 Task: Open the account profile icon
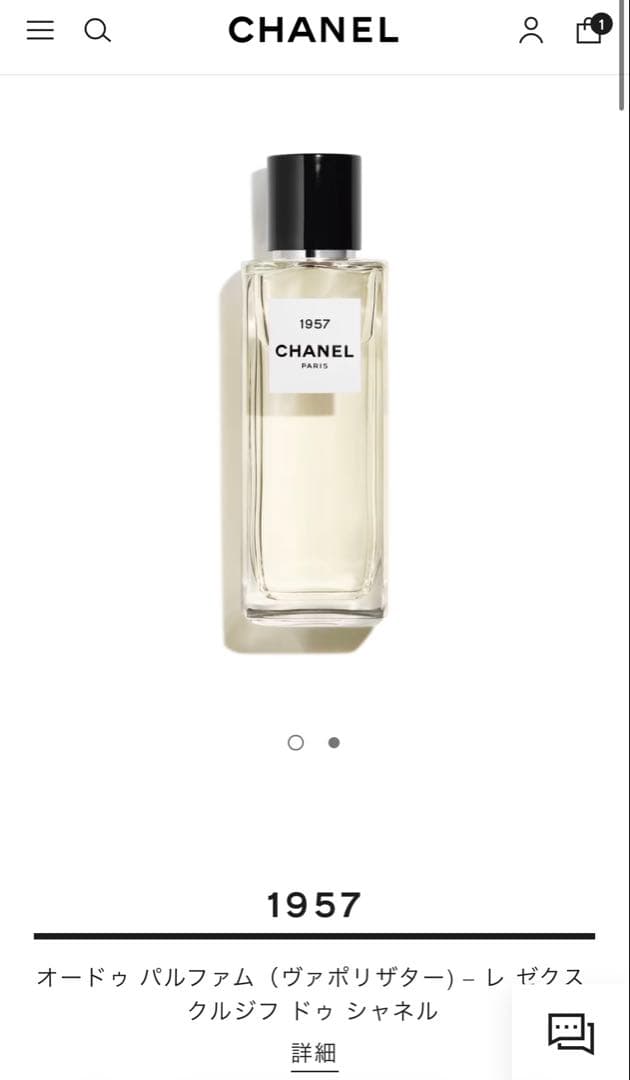click(531, 31)
